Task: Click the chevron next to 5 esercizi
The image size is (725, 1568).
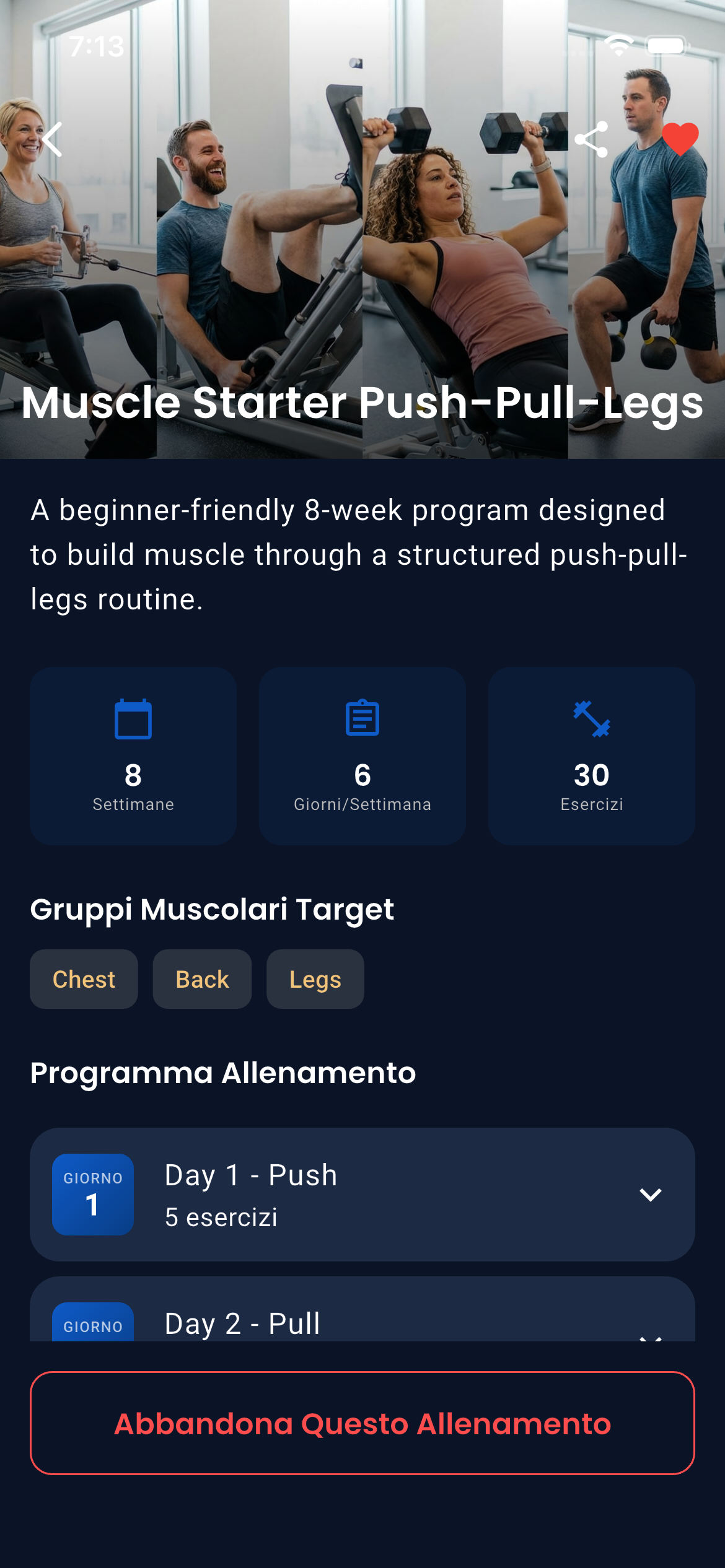Action: point(651,1195)
